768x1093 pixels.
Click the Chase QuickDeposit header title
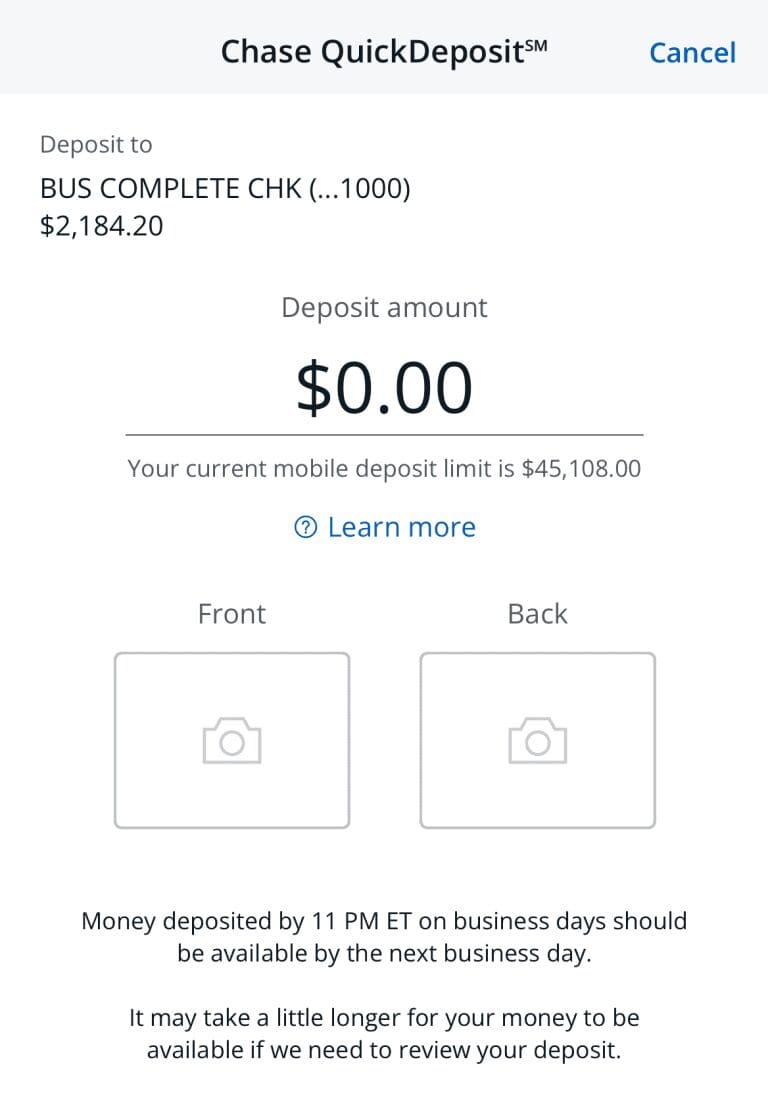pos(383,50)
